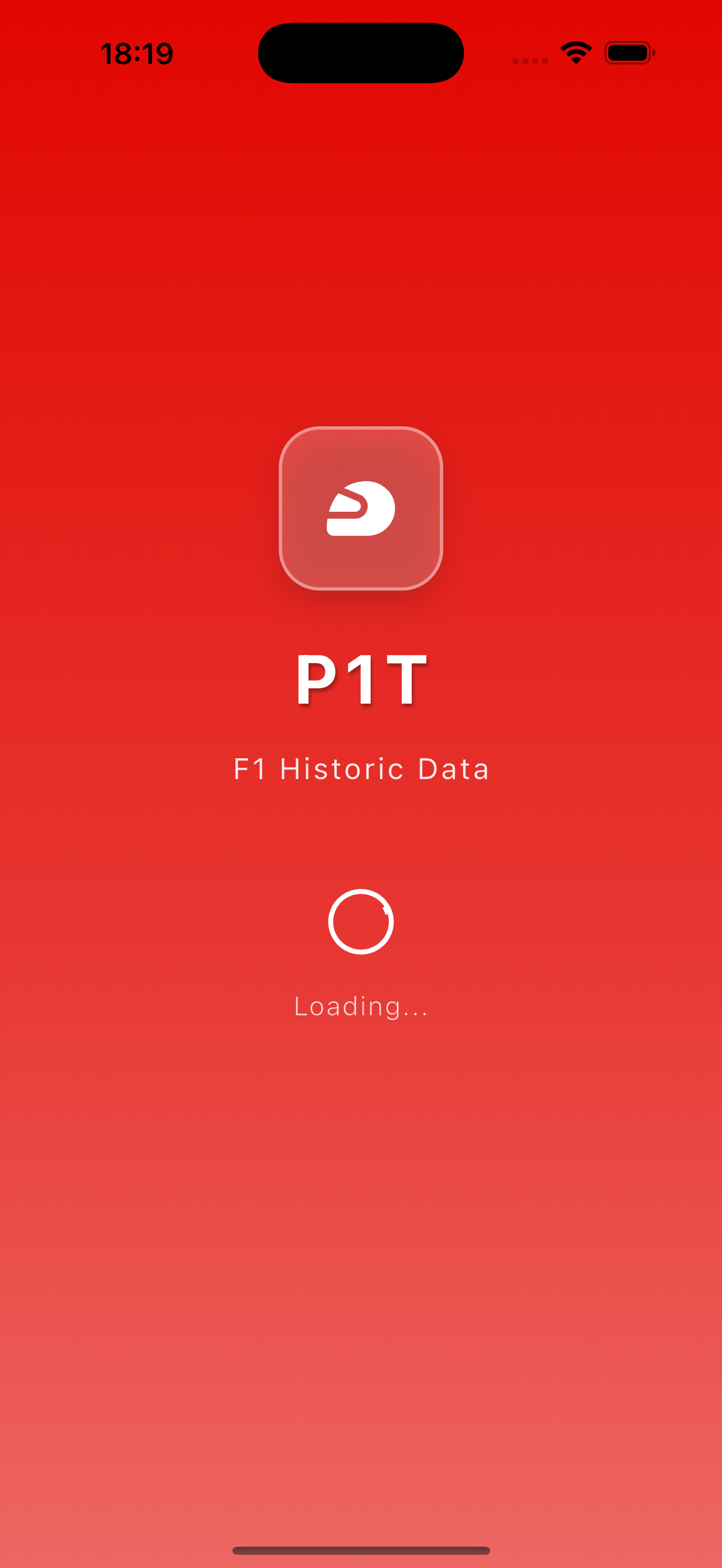
Task: Tap the home indicator bar at bottom
Action: 361,1550
